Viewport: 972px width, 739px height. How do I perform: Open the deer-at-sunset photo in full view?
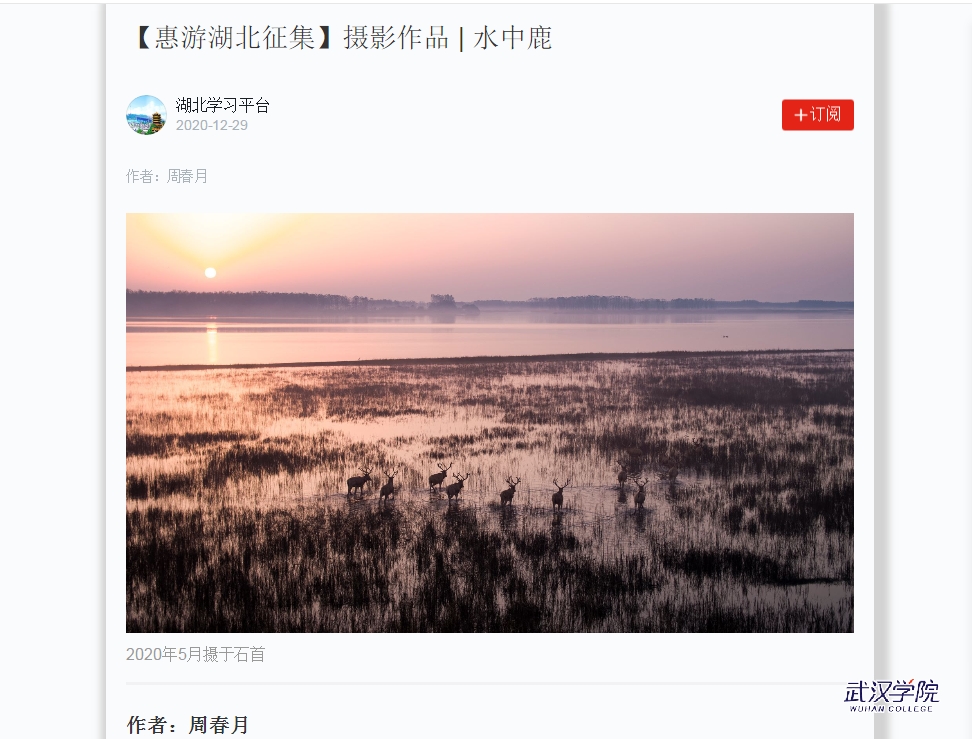pos(489,422)
